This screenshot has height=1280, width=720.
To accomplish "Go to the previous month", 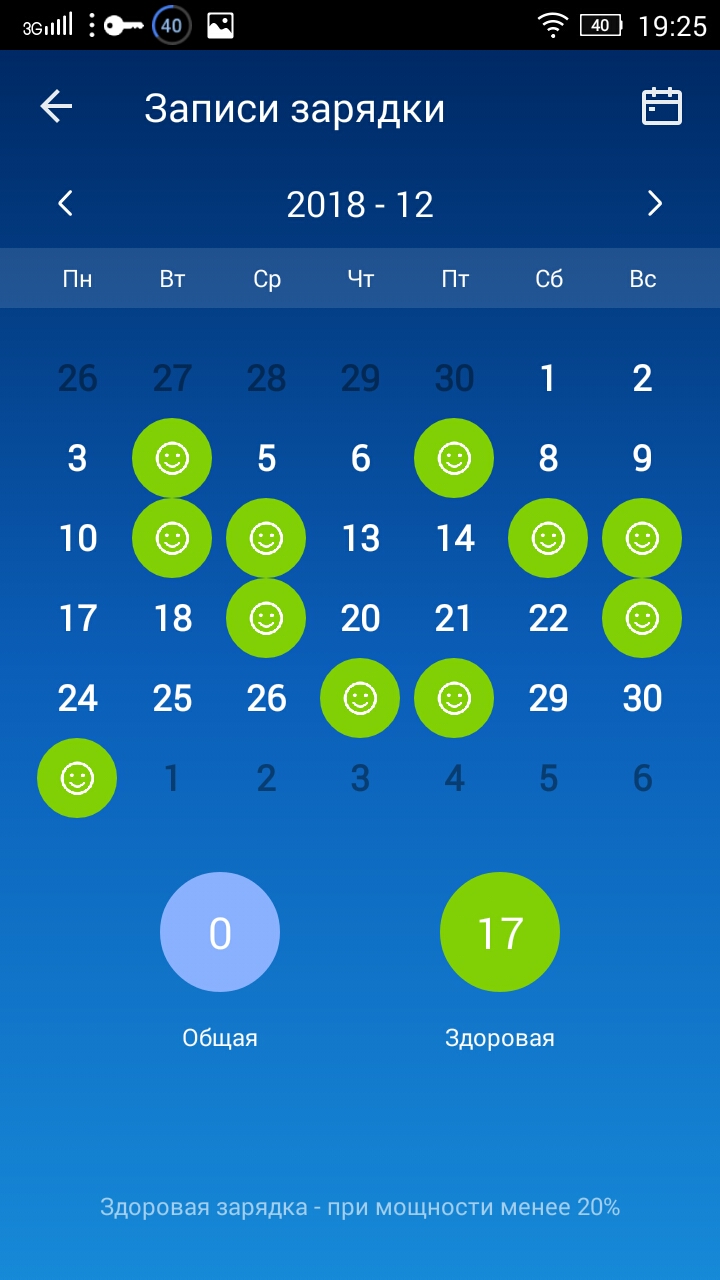I will [x=66, y=204].
